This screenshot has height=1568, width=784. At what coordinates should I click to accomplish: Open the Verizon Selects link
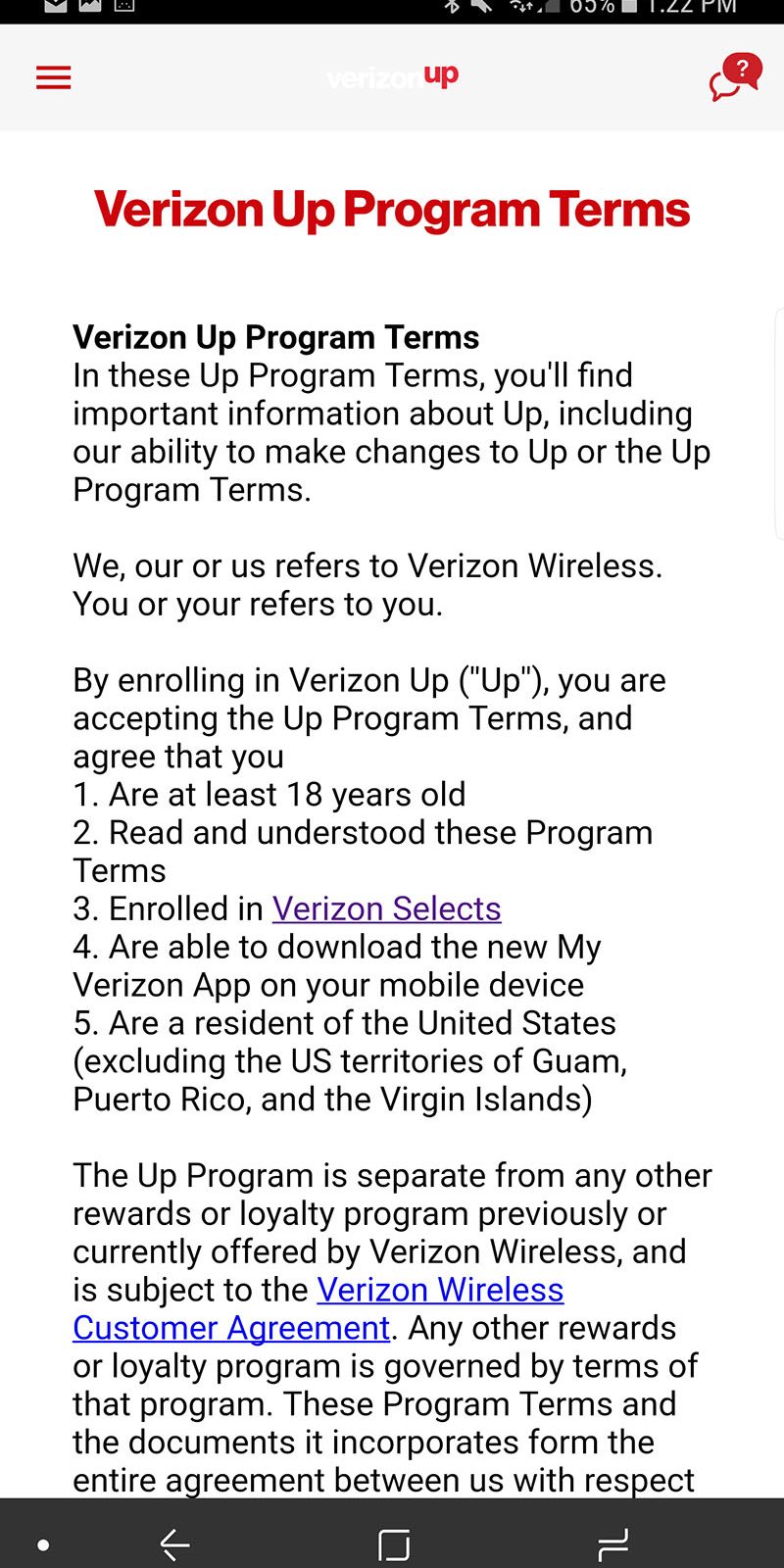(x=386, y=908)
